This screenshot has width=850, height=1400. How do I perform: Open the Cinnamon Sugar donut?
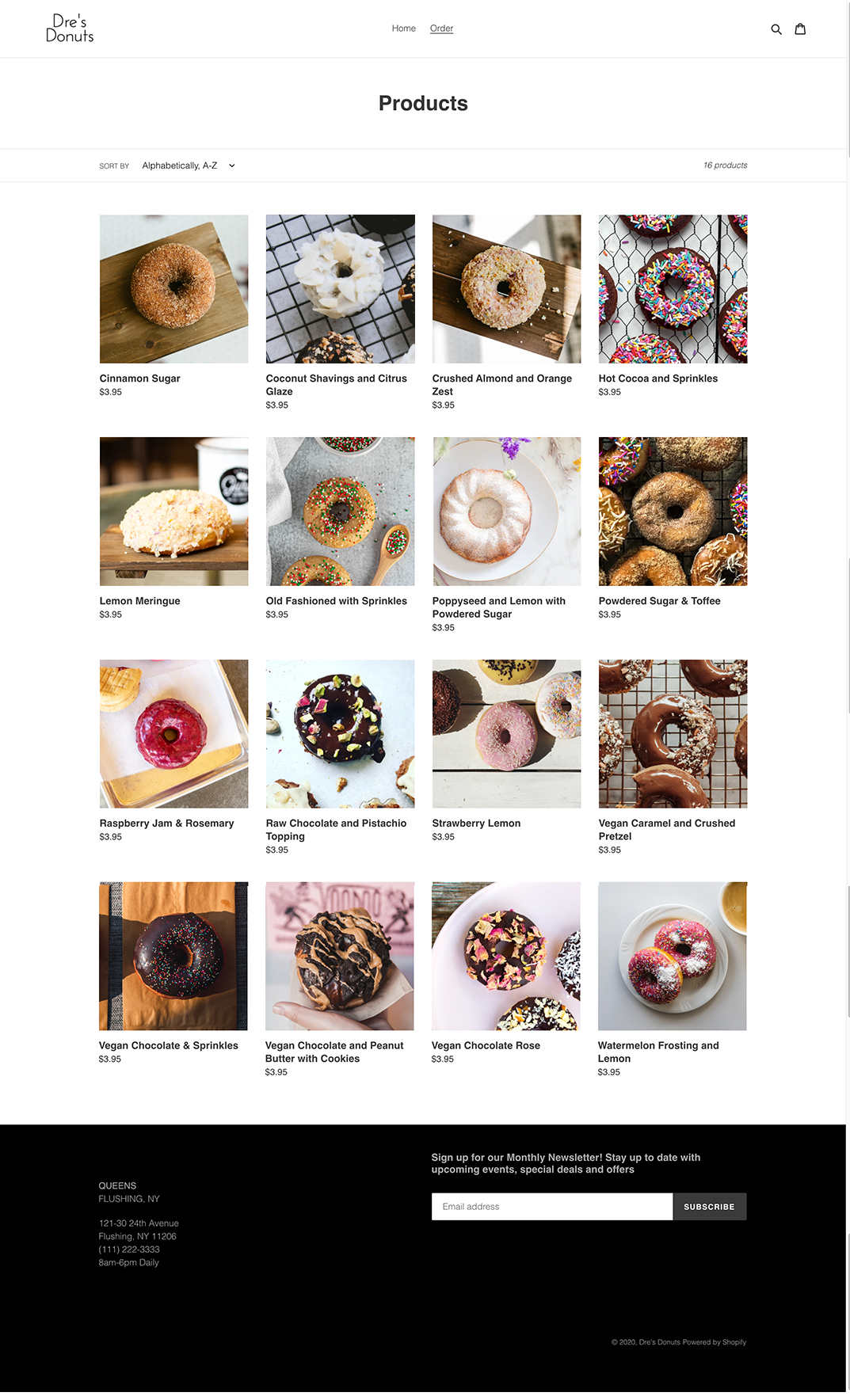(173, 289)
